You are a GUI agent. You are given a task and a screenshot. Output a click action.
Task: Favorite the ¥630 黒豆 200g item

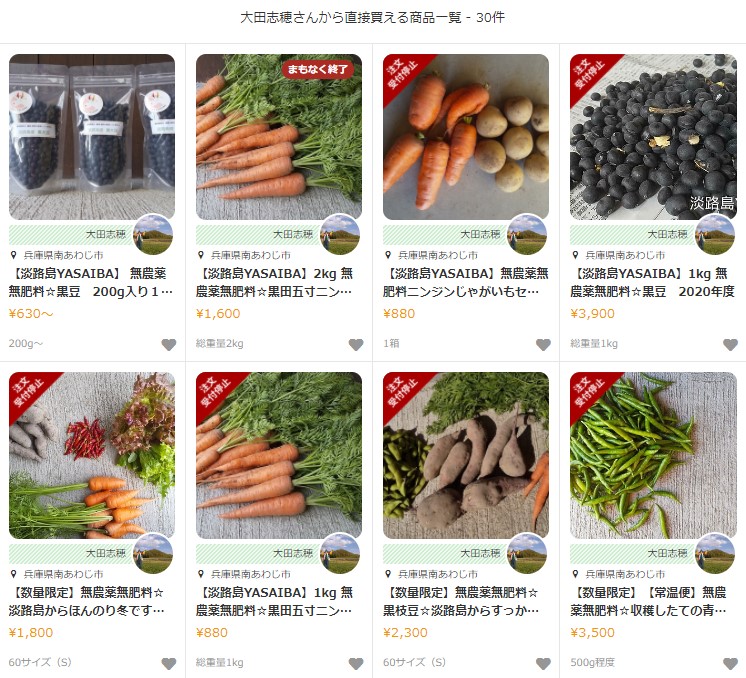coord(169,345)
